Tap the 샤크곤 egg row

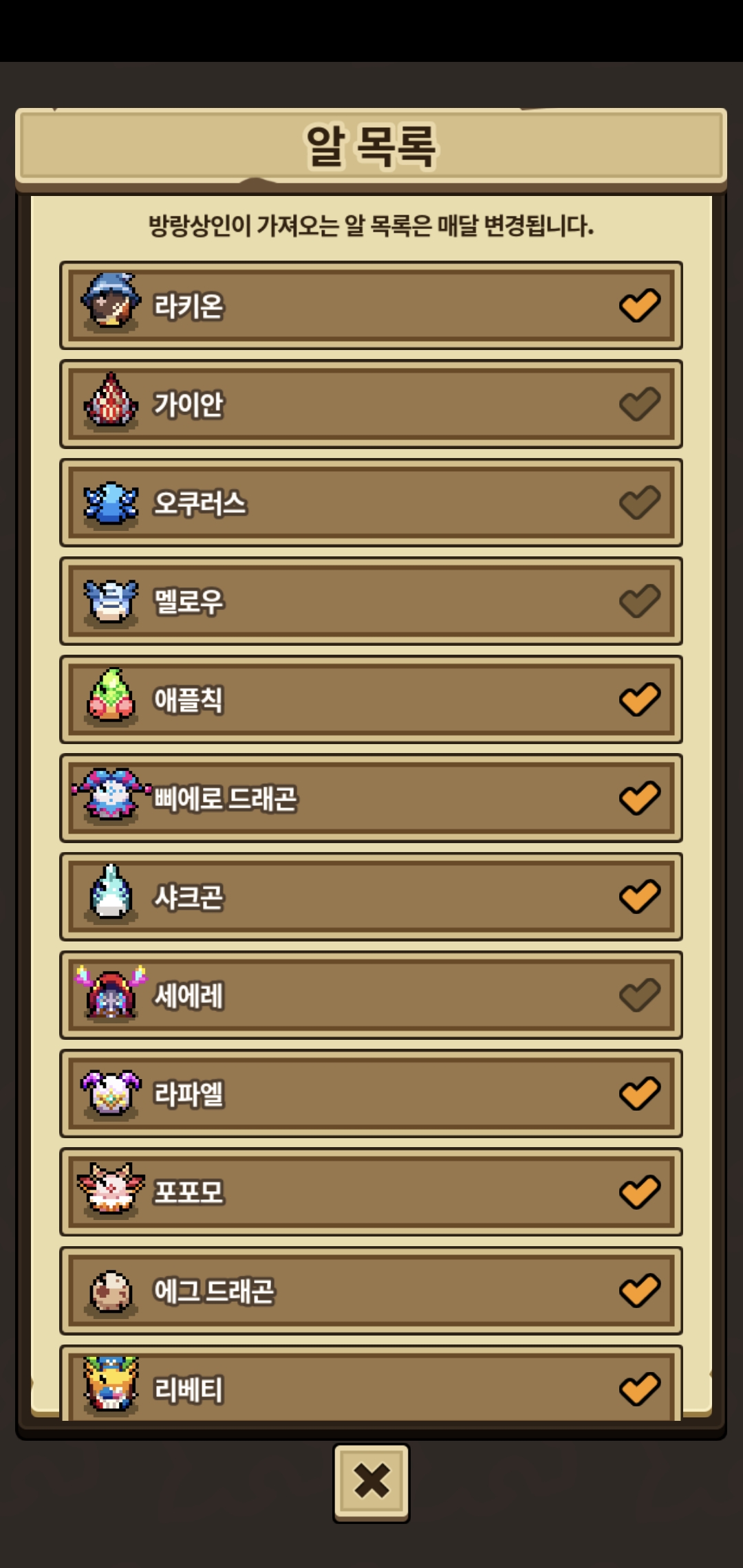click(x=371, y=897)
